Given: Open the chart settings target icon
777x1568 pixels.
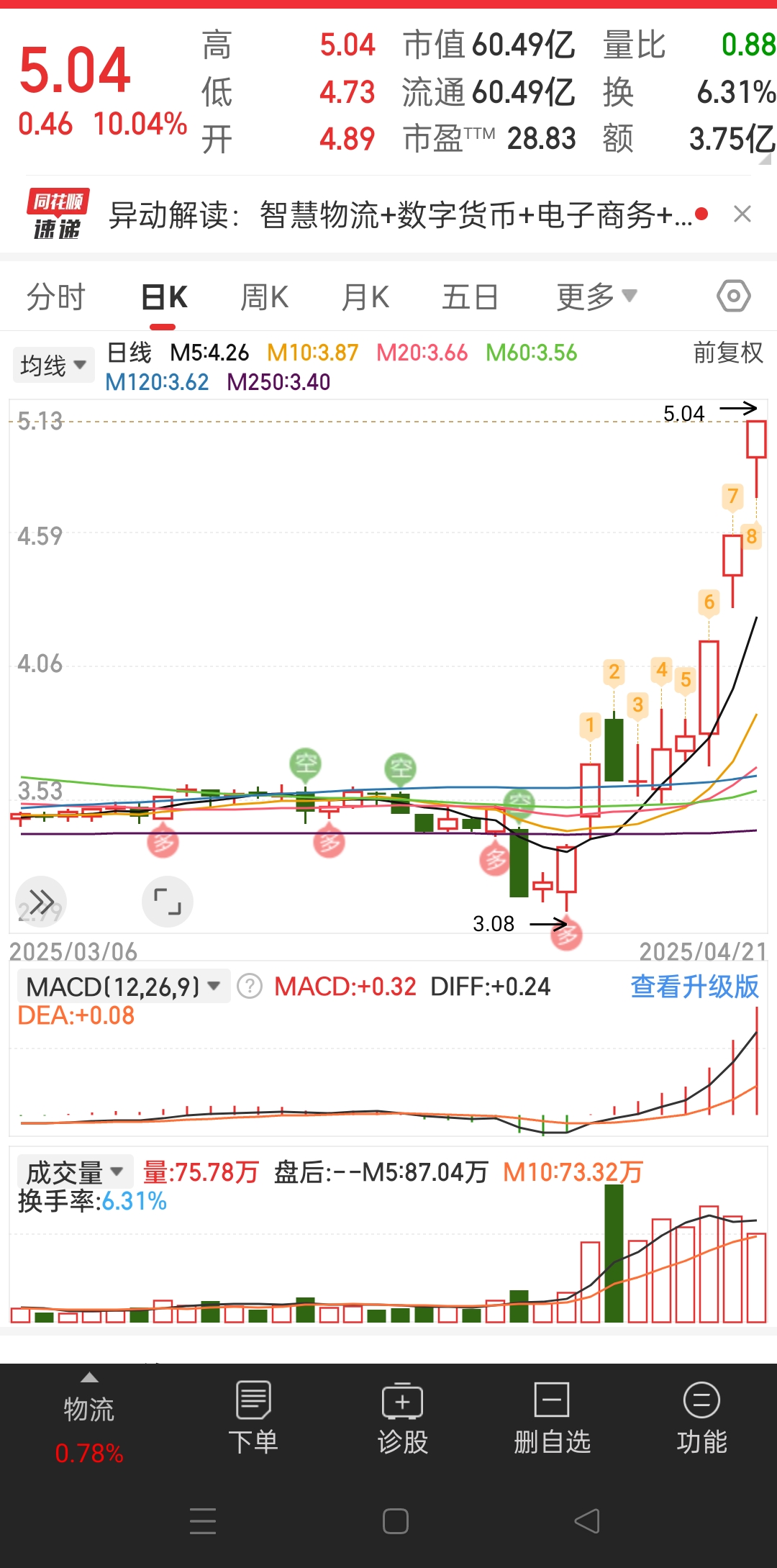Looking at the screenshot, I should click(x=733, y=296).
